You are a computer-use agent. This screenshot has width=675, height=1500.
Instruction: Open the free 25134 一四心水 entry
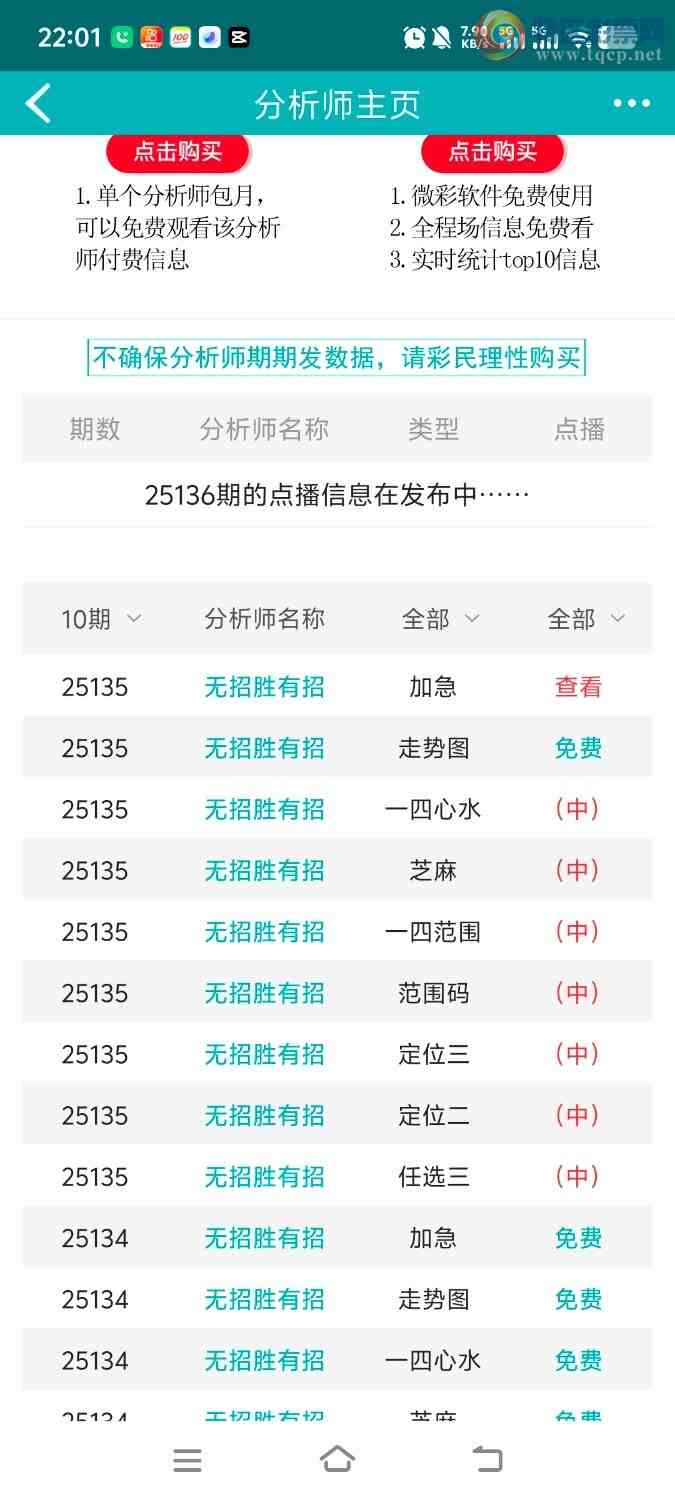click(x=578, y=1360)
